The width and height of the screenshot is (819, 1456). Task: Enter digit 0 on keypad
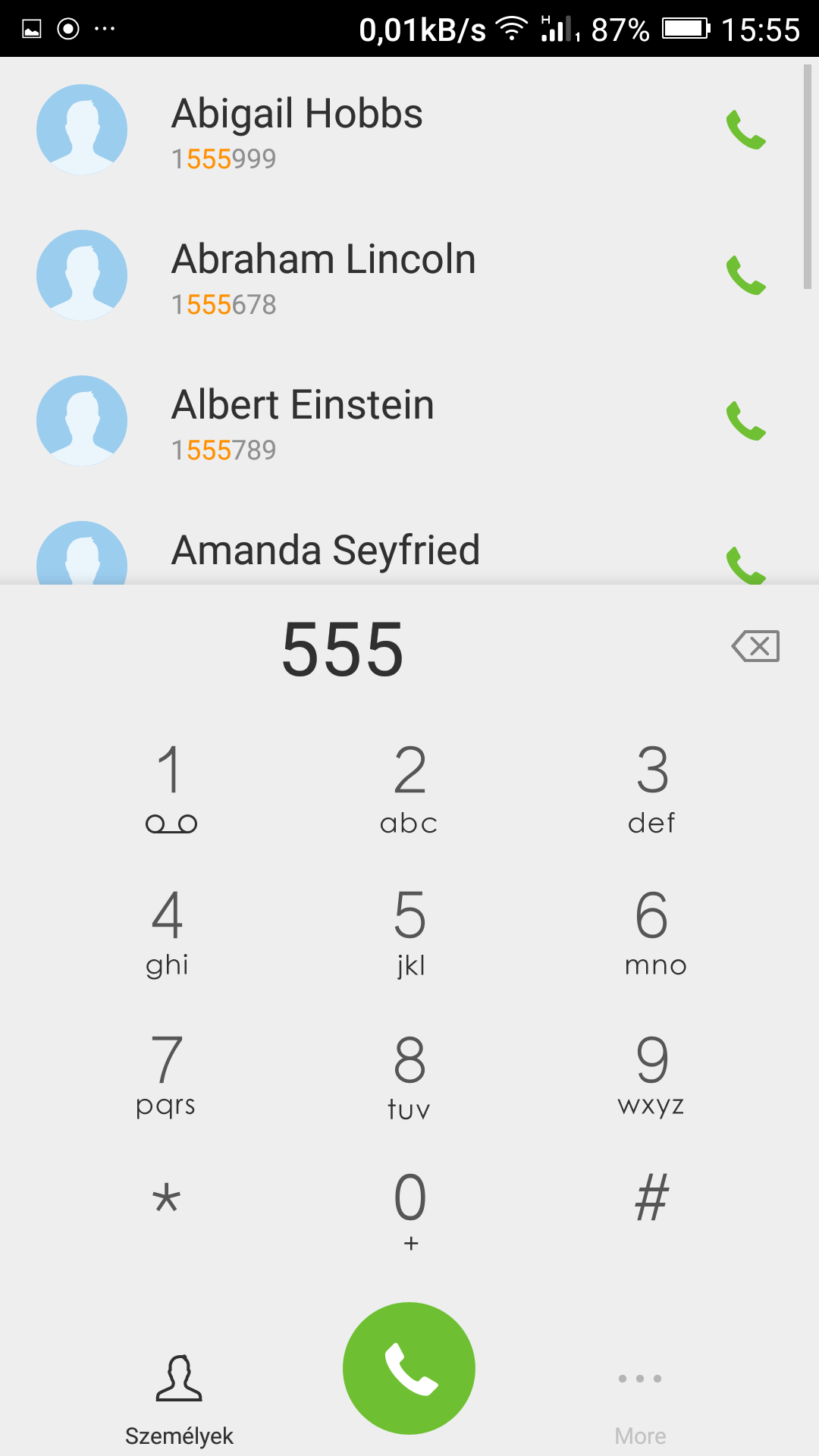[x=410, y=1210]
